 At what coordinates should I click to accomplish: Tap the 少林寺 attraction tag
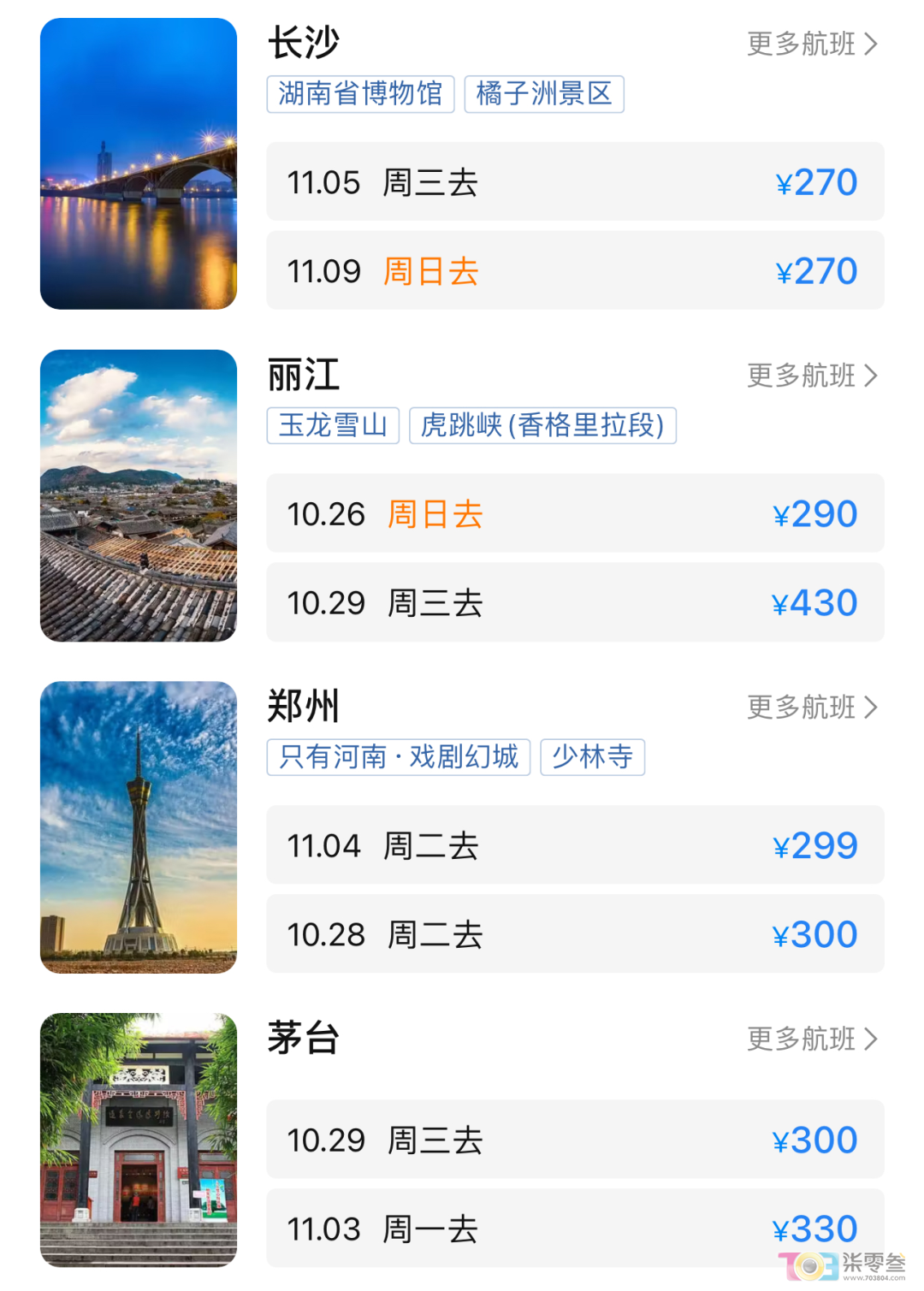click(592, 757)
